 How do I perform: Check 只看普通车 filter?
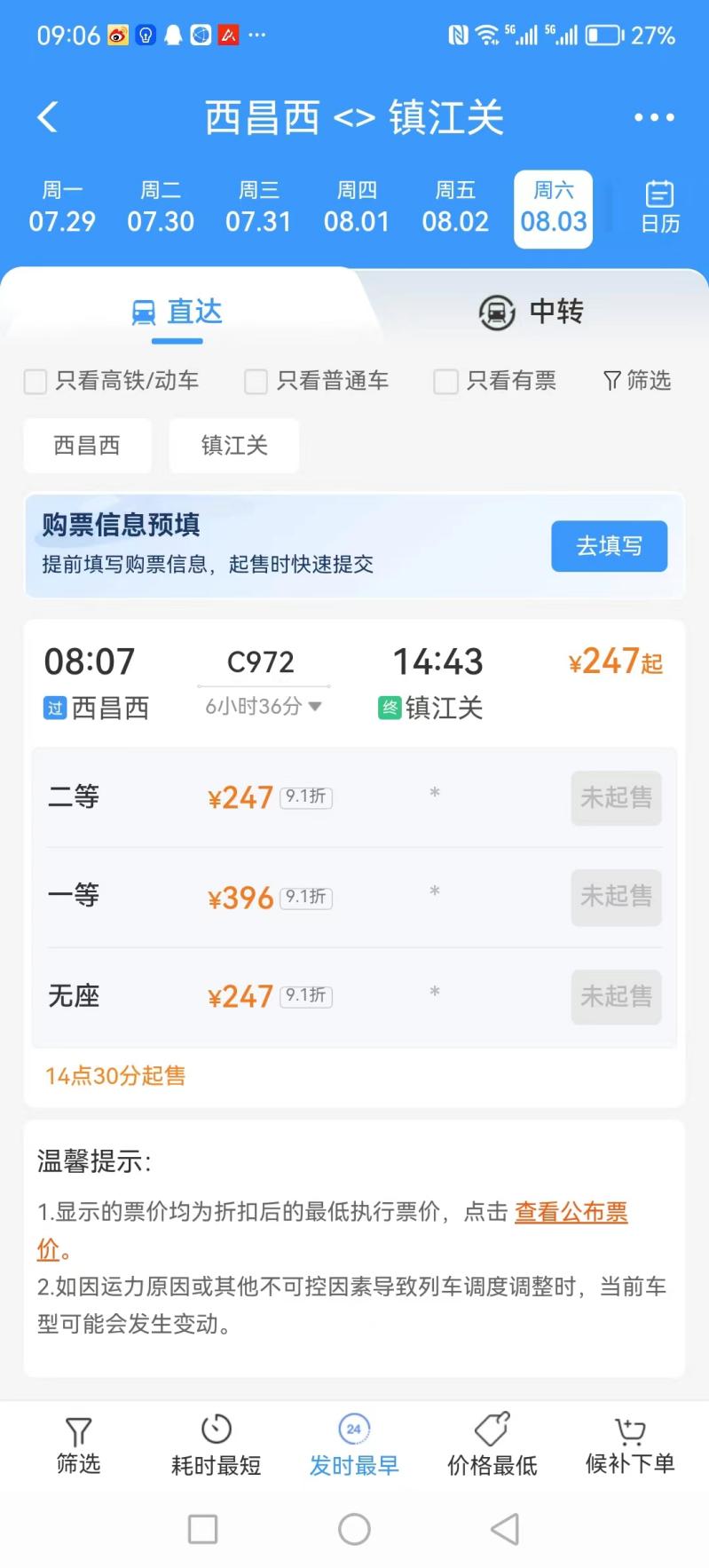point(317,381)
